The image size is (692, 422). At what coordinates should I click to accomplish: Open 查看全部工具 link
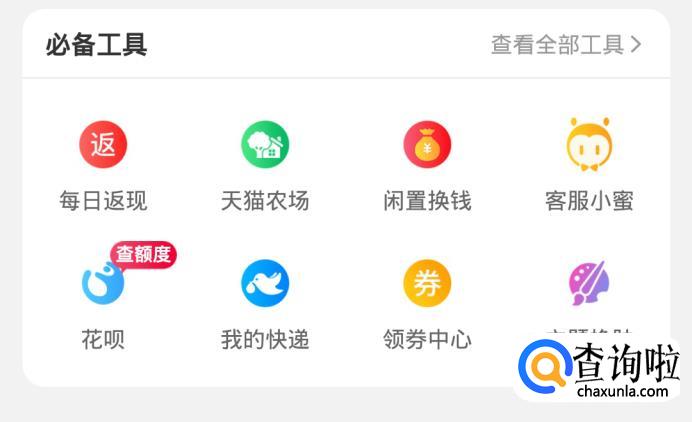(565, 45)
